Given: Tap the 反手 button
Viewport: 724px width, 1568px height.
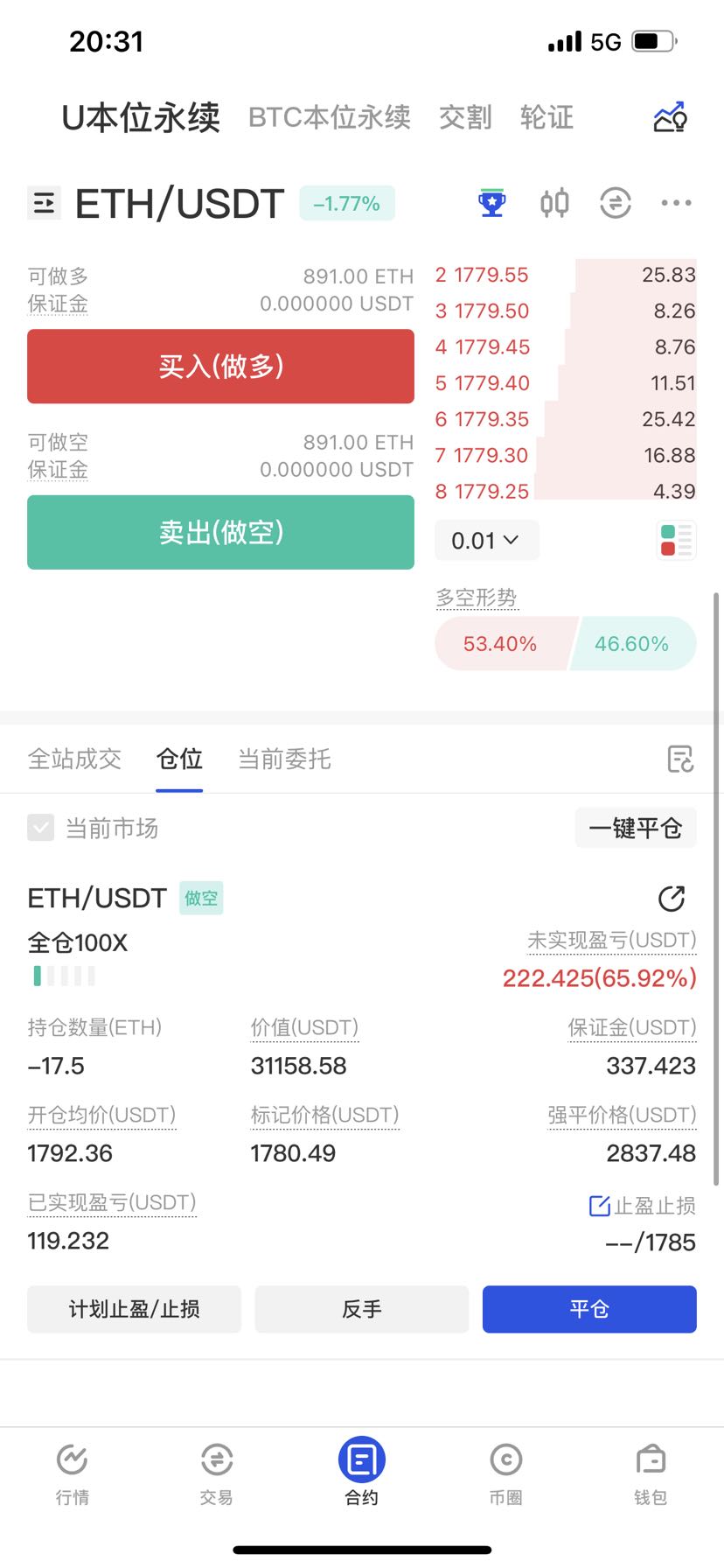Looking at the screenshot, I should click(362, 1309).
